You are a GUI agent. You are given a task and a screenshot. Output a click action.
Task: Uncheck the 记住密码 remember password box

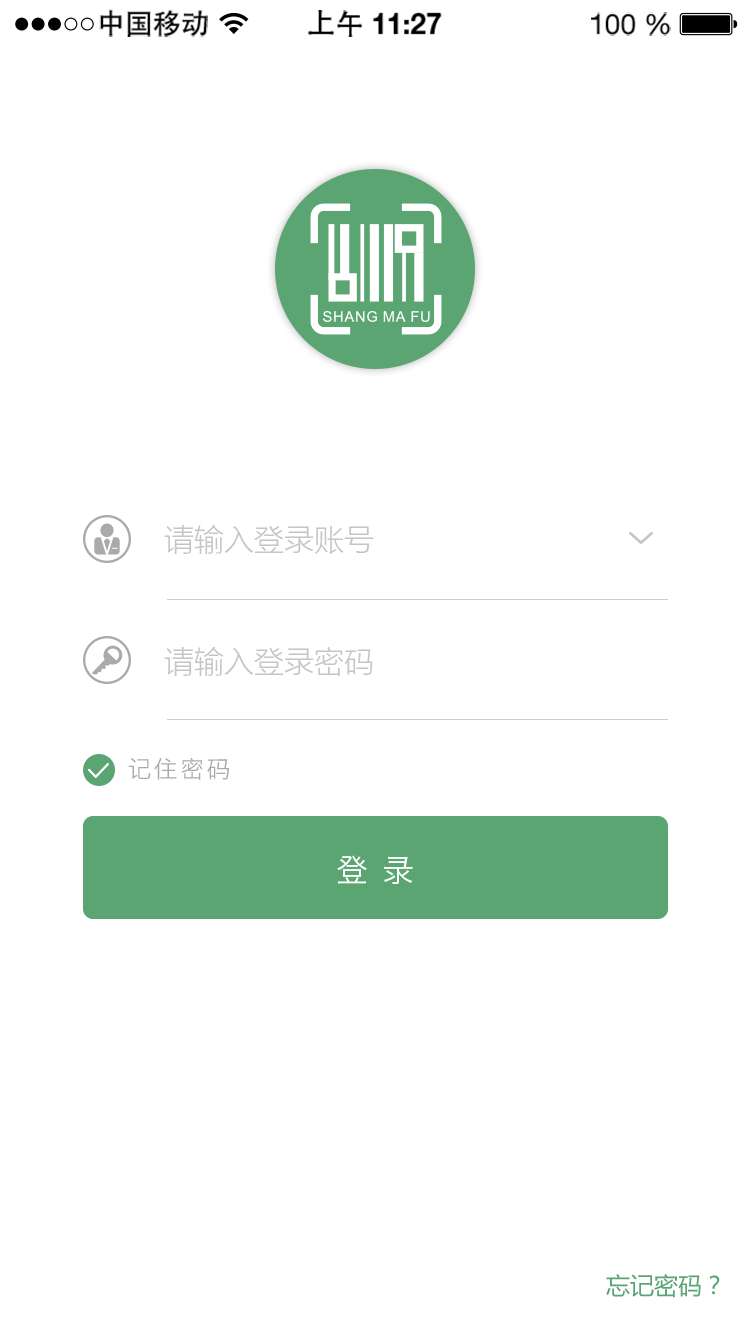[x=99, y=769]
